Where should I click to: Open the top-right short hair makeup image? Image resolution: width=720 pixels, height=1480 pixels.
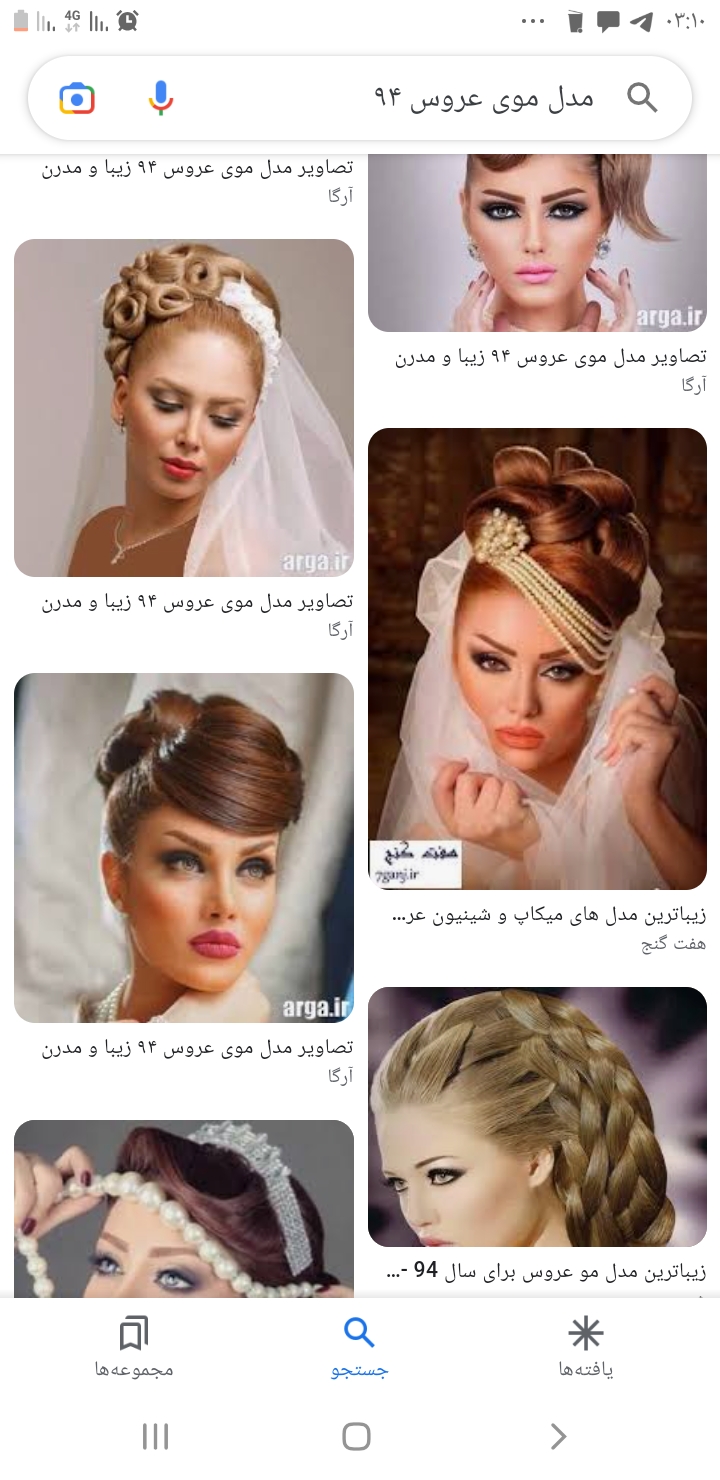pos(537,242)
